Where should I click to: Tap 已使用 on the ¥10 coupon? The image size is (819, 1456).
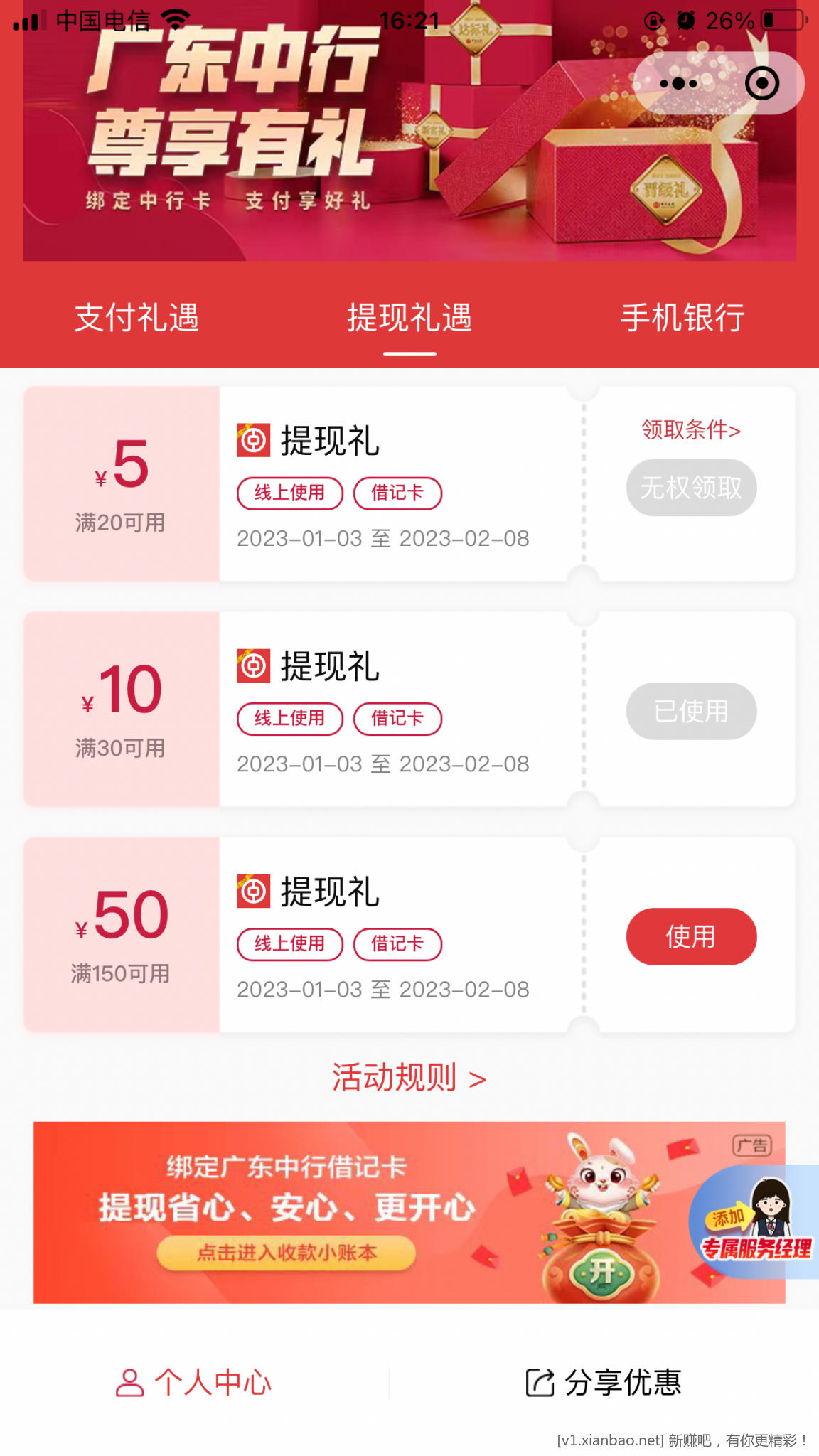pyautogui.click(x=691, y=711)
